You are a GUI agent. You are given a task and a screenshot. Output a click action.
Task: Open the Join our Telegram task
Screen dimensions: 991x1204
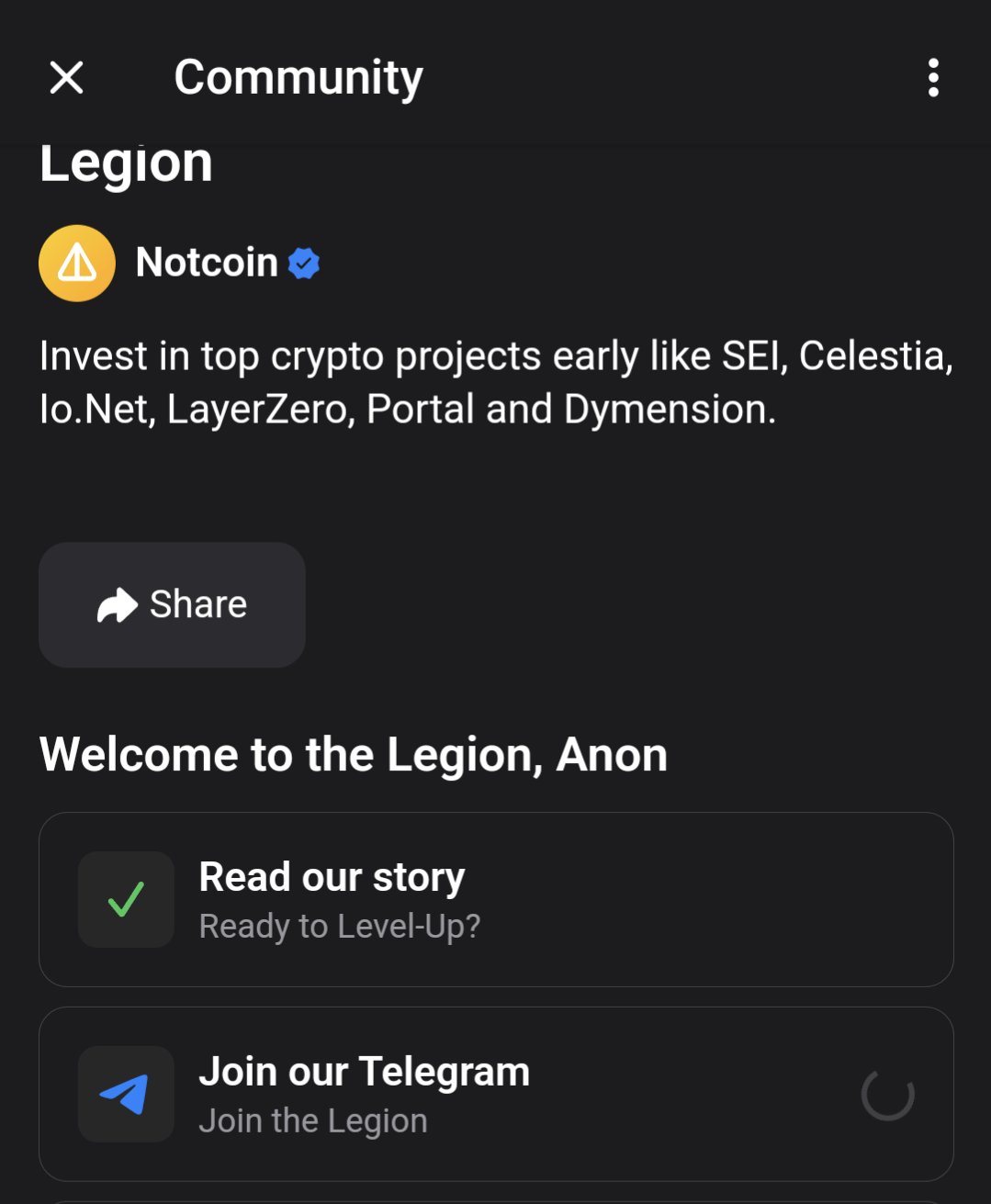coord(496,1094)
